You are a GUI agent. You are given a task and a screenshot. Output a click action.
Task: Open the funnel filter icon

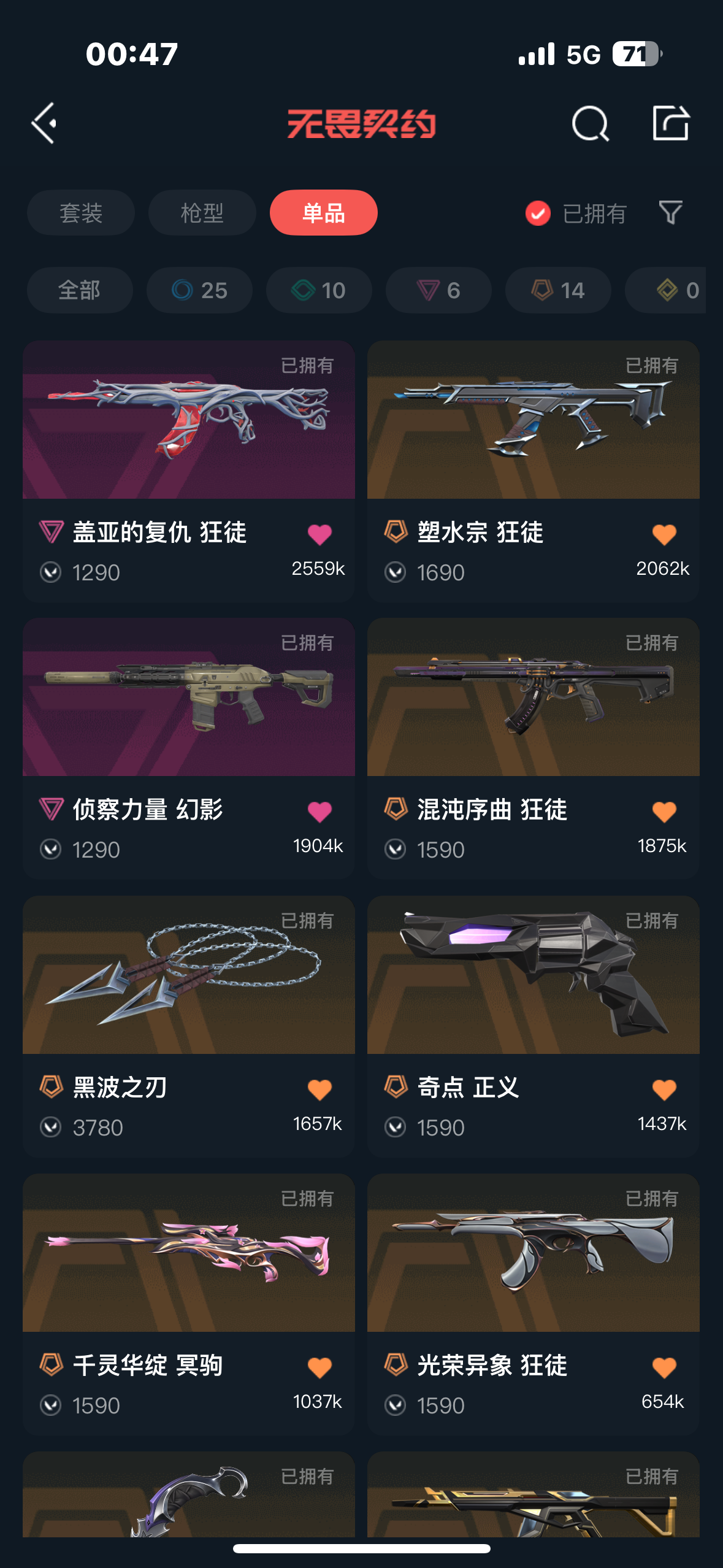(x=670, y=213)
